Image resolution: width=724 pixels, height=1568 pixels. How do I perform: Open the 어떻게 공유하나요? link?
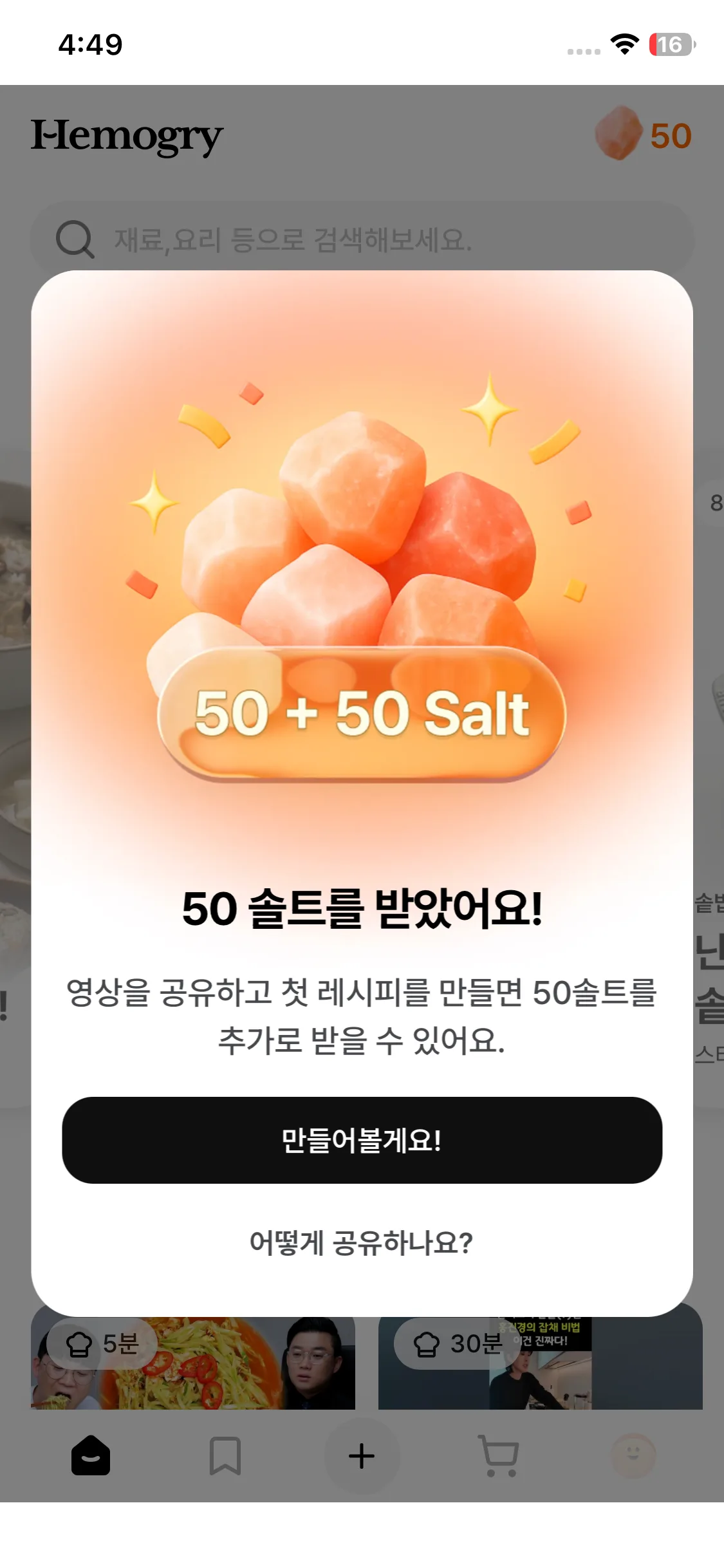pos(361,1242)
